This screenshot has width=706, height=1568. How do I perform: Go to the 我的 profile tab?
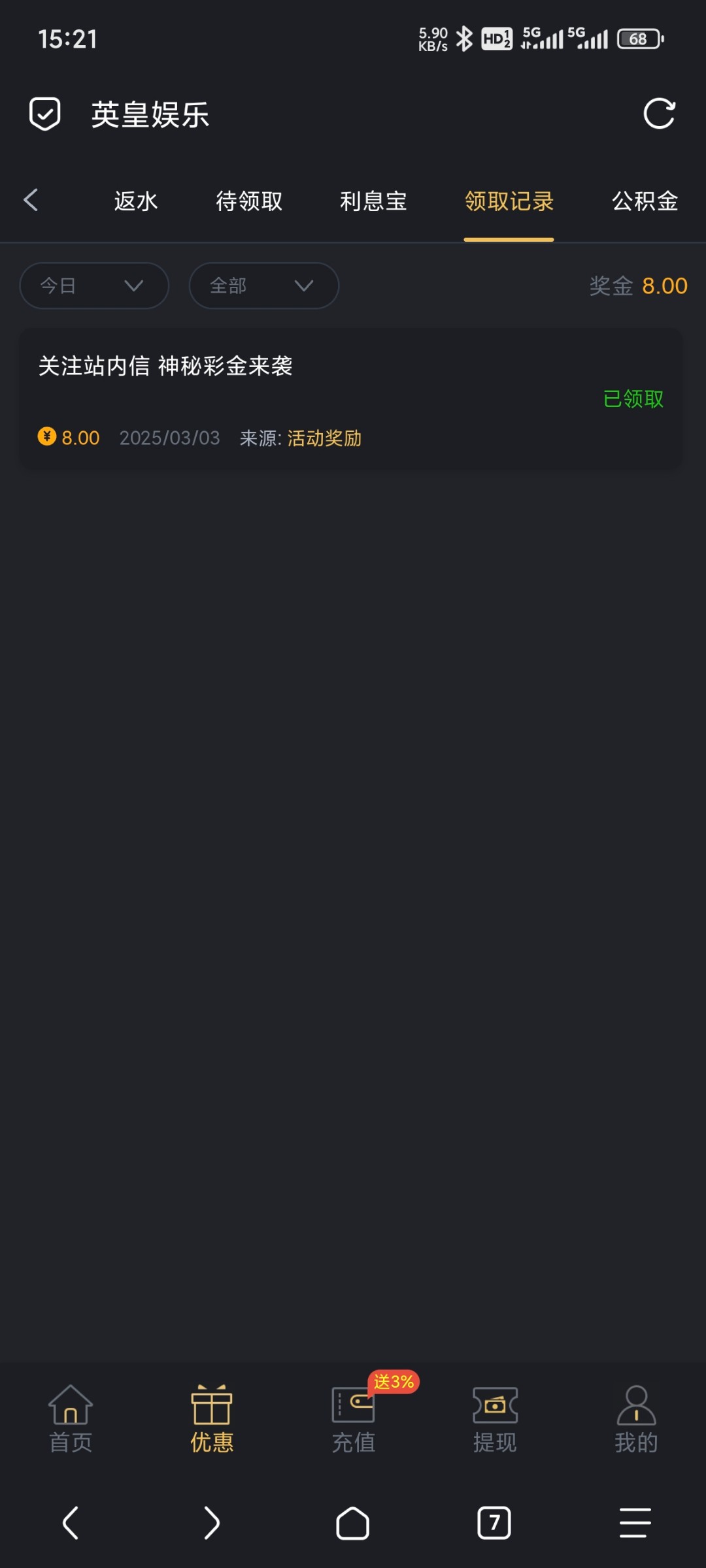point(636,1419)
